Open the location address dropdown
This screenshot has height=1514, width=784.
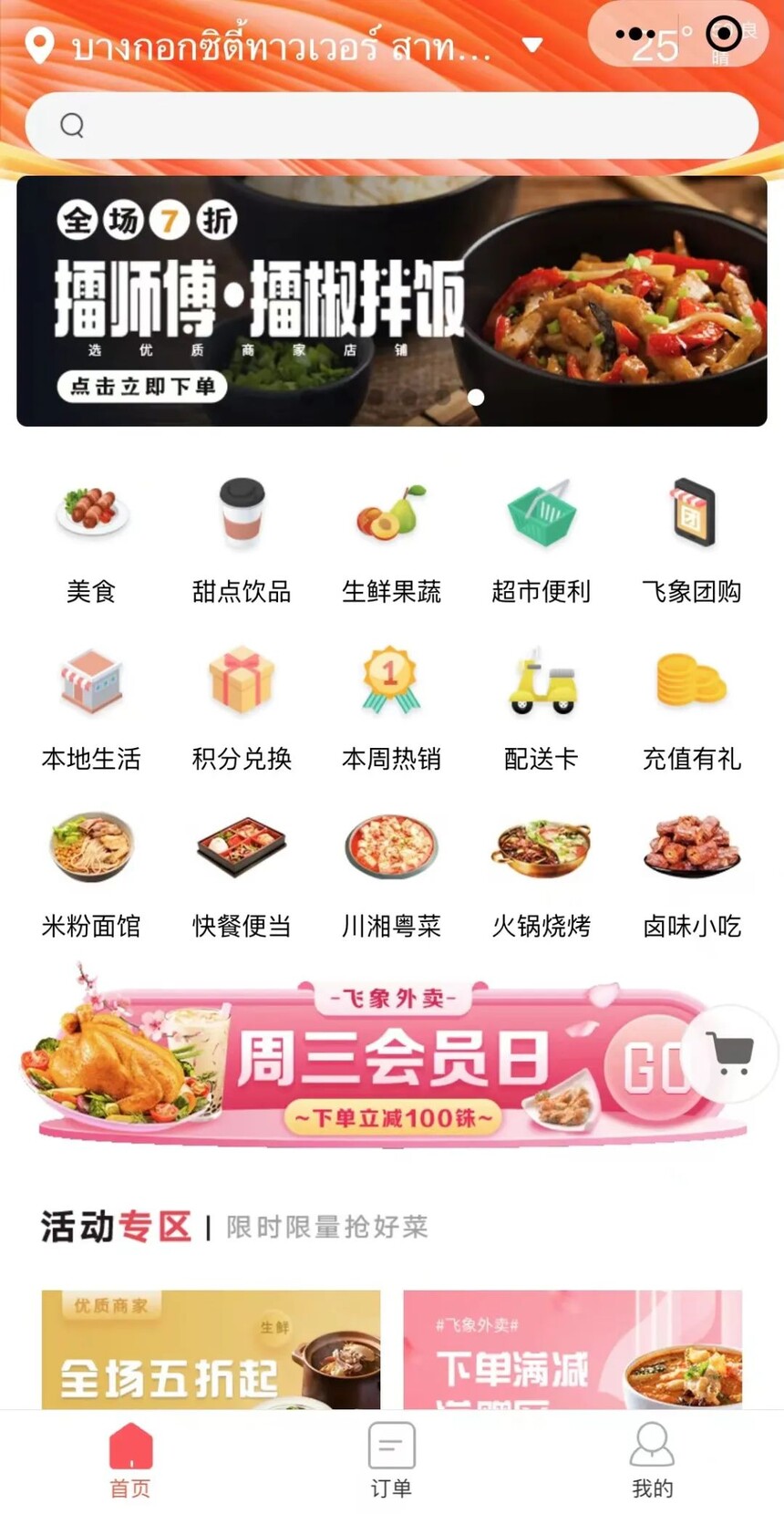click(532, 45)
